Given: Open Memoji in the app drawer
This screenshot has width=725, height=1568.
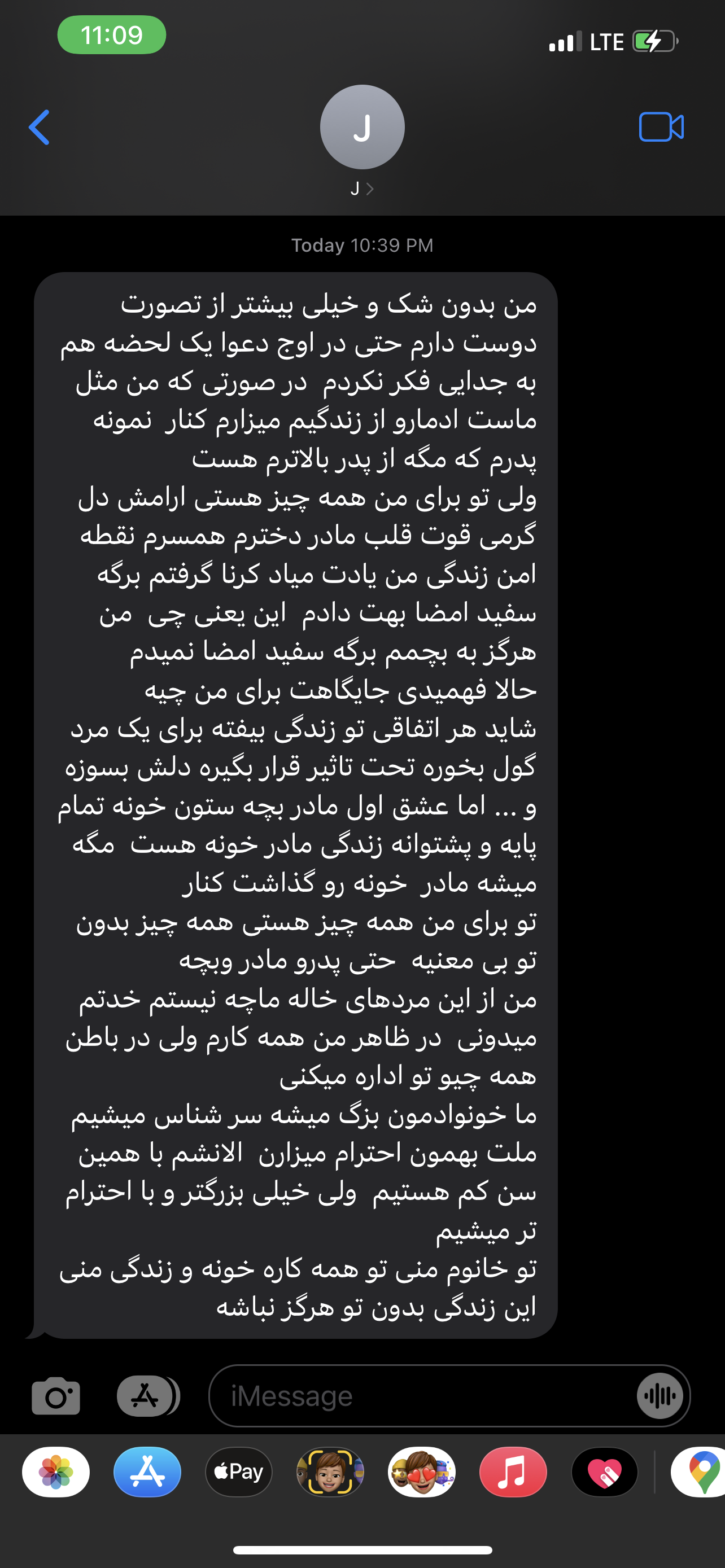Looking at the screenshot, I should click(x=330, y=1471).
